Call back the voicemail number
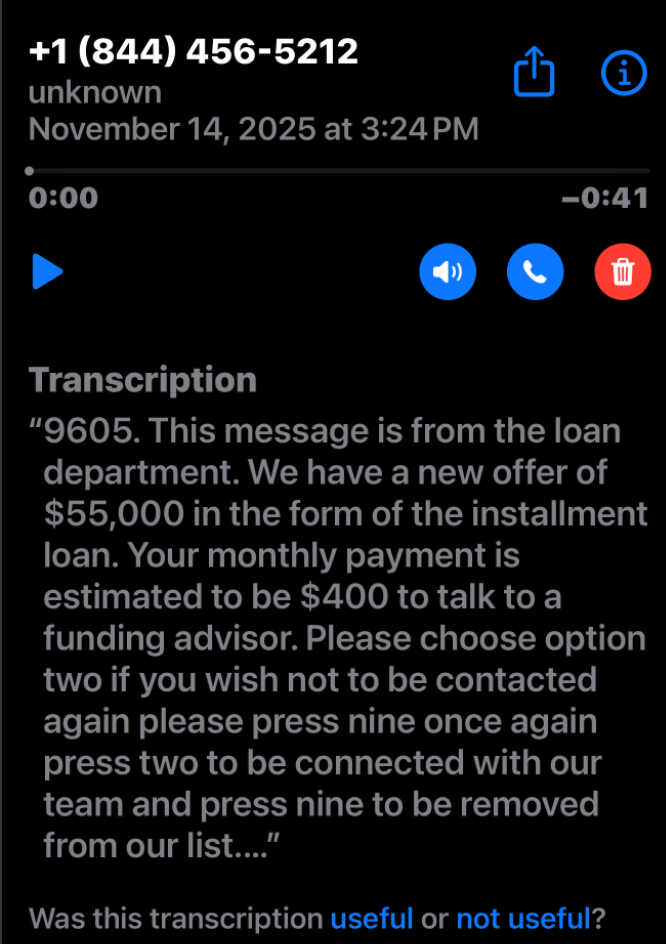 coord(535,271)
